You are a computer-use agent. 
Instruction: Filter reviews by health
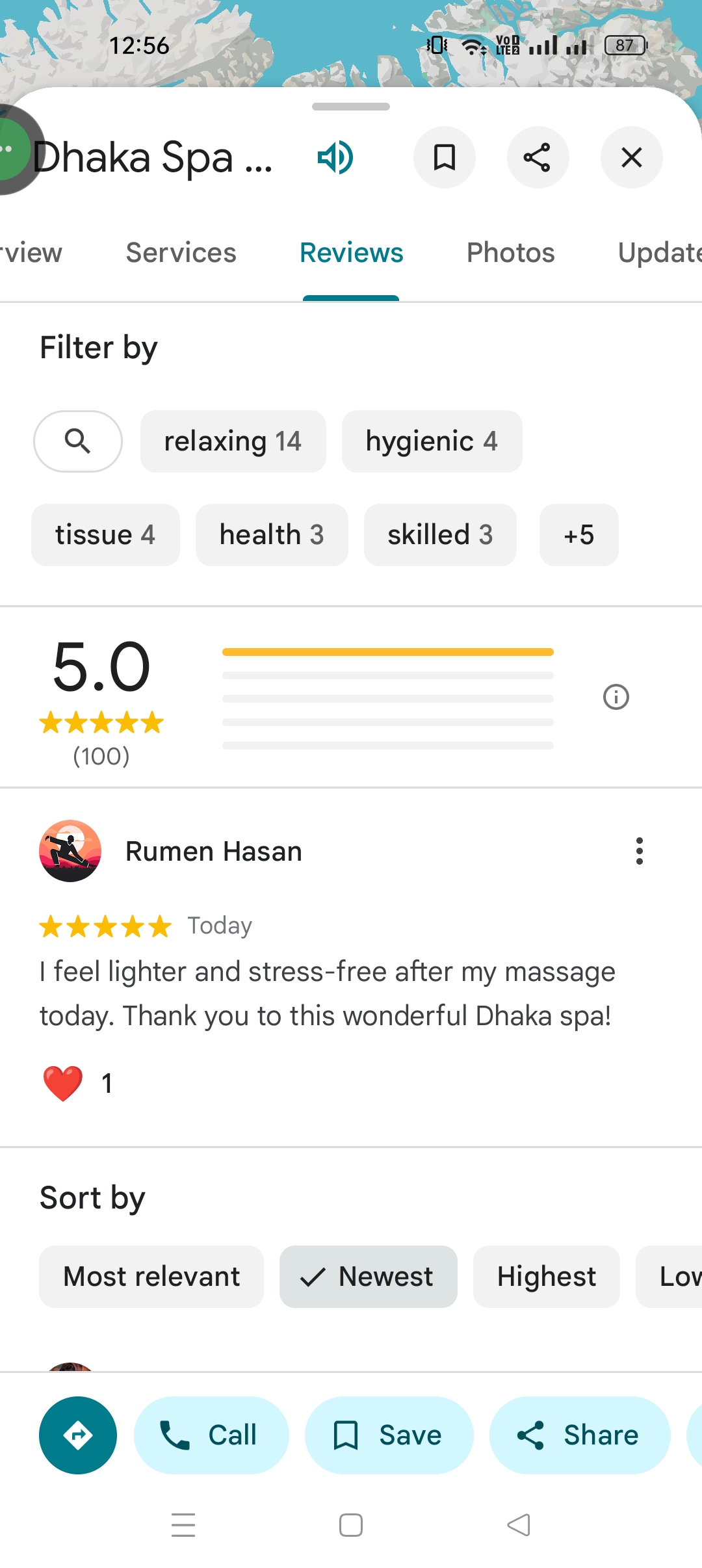[x=272, y=535]
